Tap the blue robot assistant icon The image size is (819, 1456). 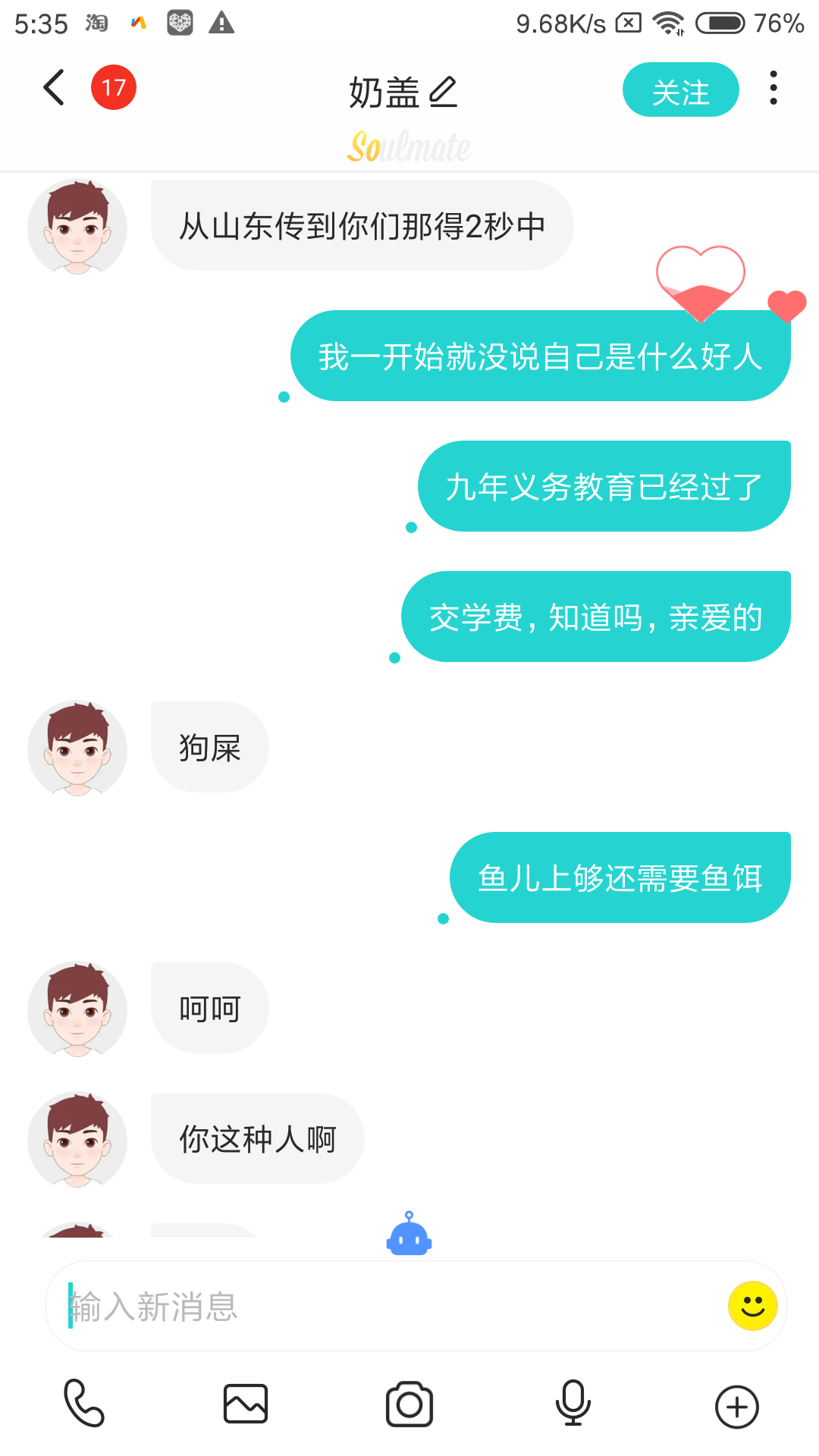pyautogui.click(x=409, y=1235)
